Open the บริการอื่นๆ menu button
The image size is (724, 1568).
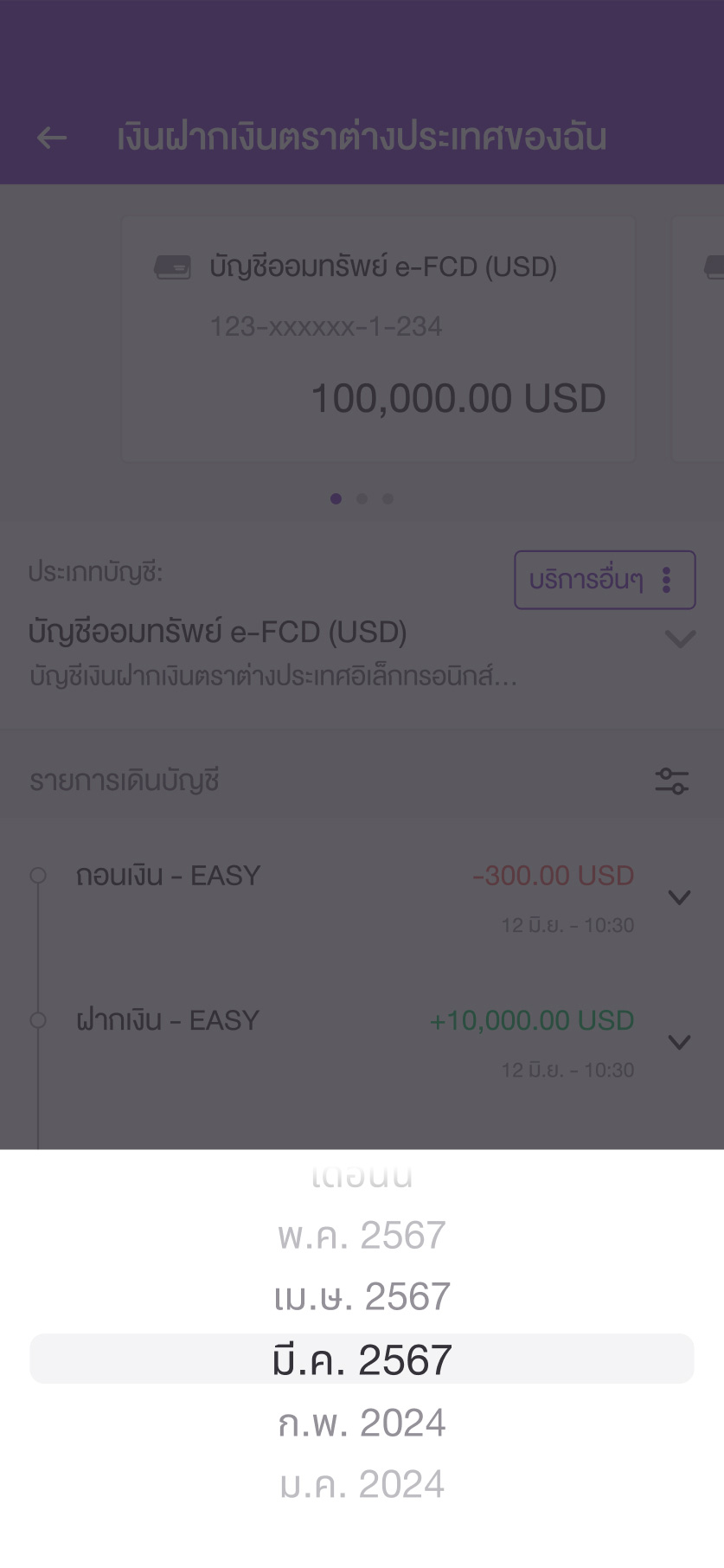[605, 580]
